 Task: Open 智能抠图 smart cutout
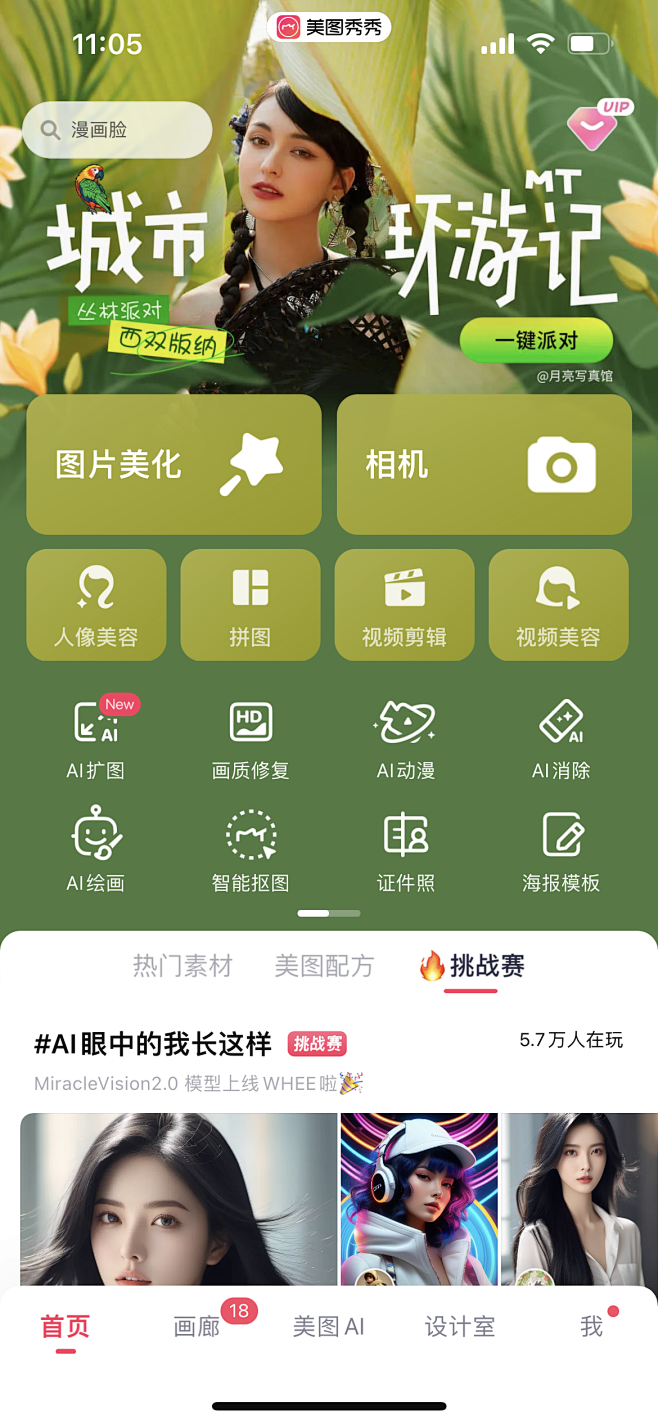250,850
